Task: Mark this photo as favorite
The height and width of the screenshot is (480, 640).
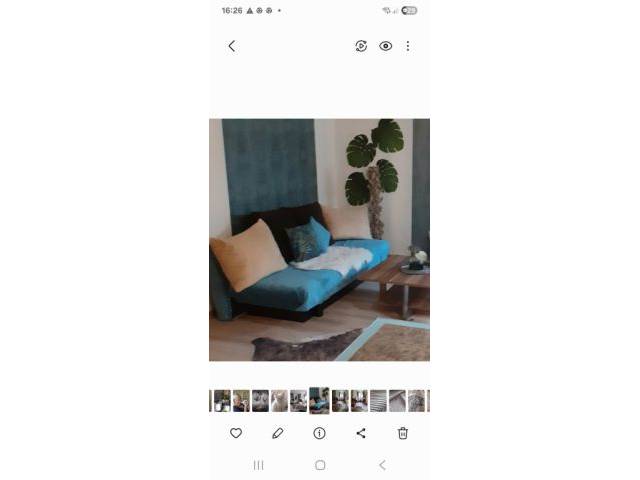Action: (x=236, y=433)
